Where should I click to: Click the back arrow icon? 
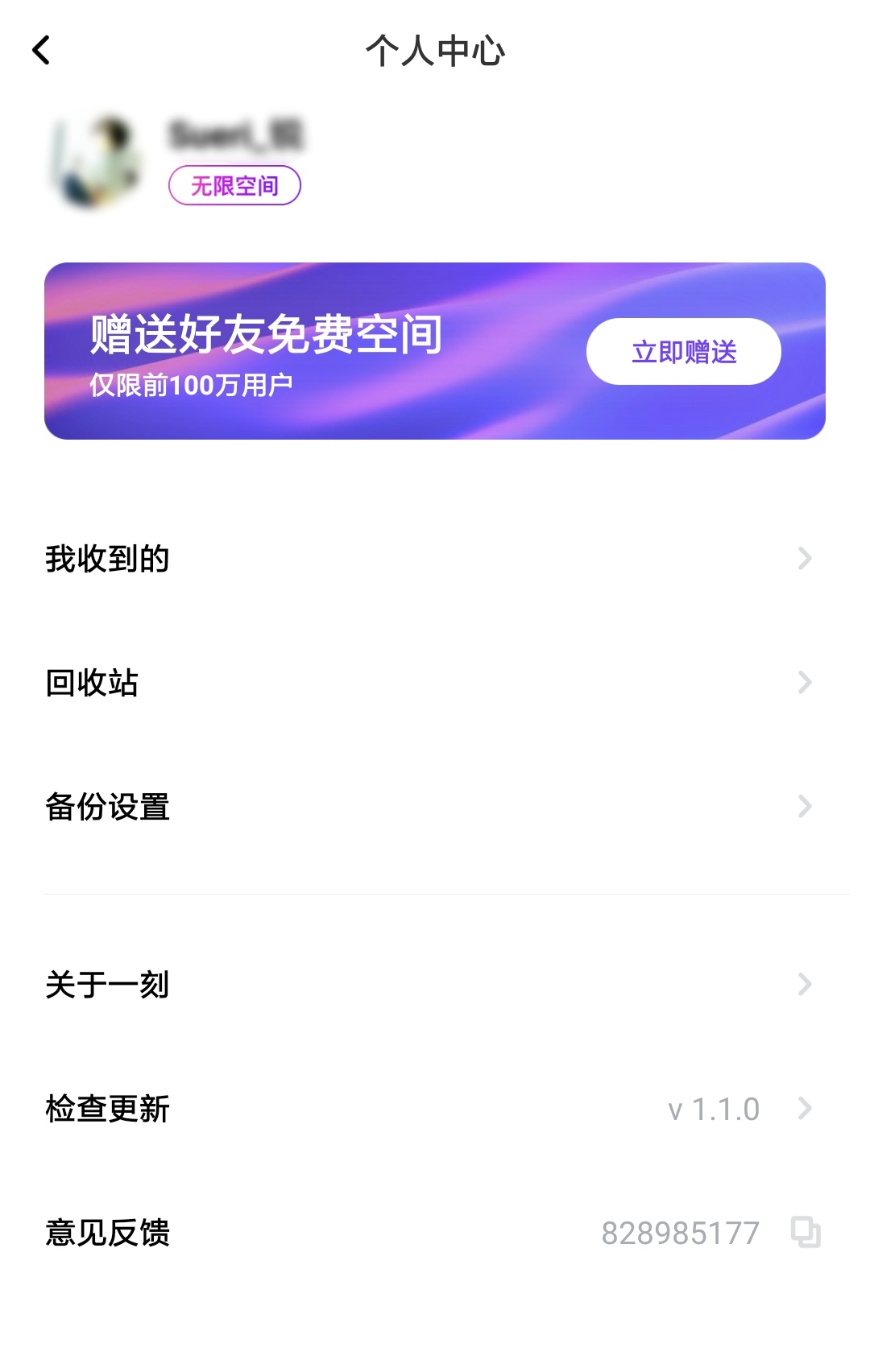[40, 50]
